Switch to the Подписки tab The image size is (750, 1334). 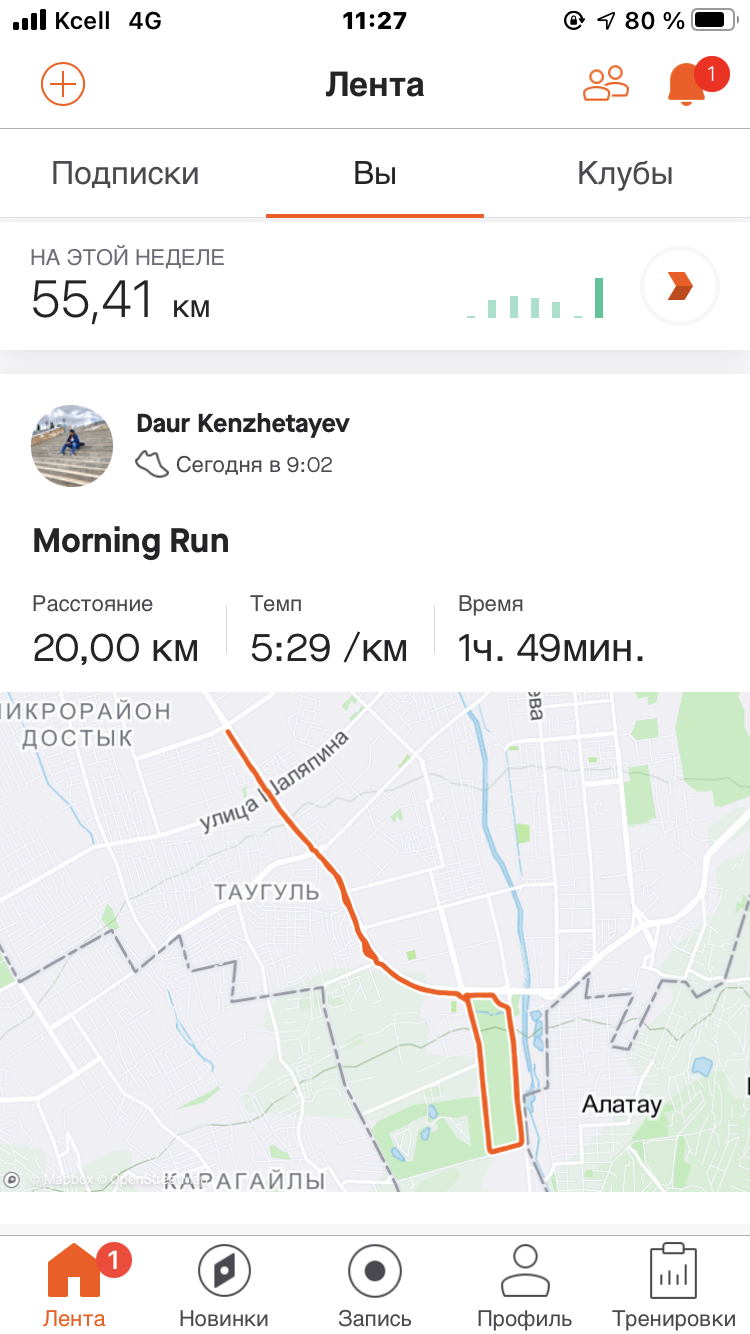pos(125,174)
